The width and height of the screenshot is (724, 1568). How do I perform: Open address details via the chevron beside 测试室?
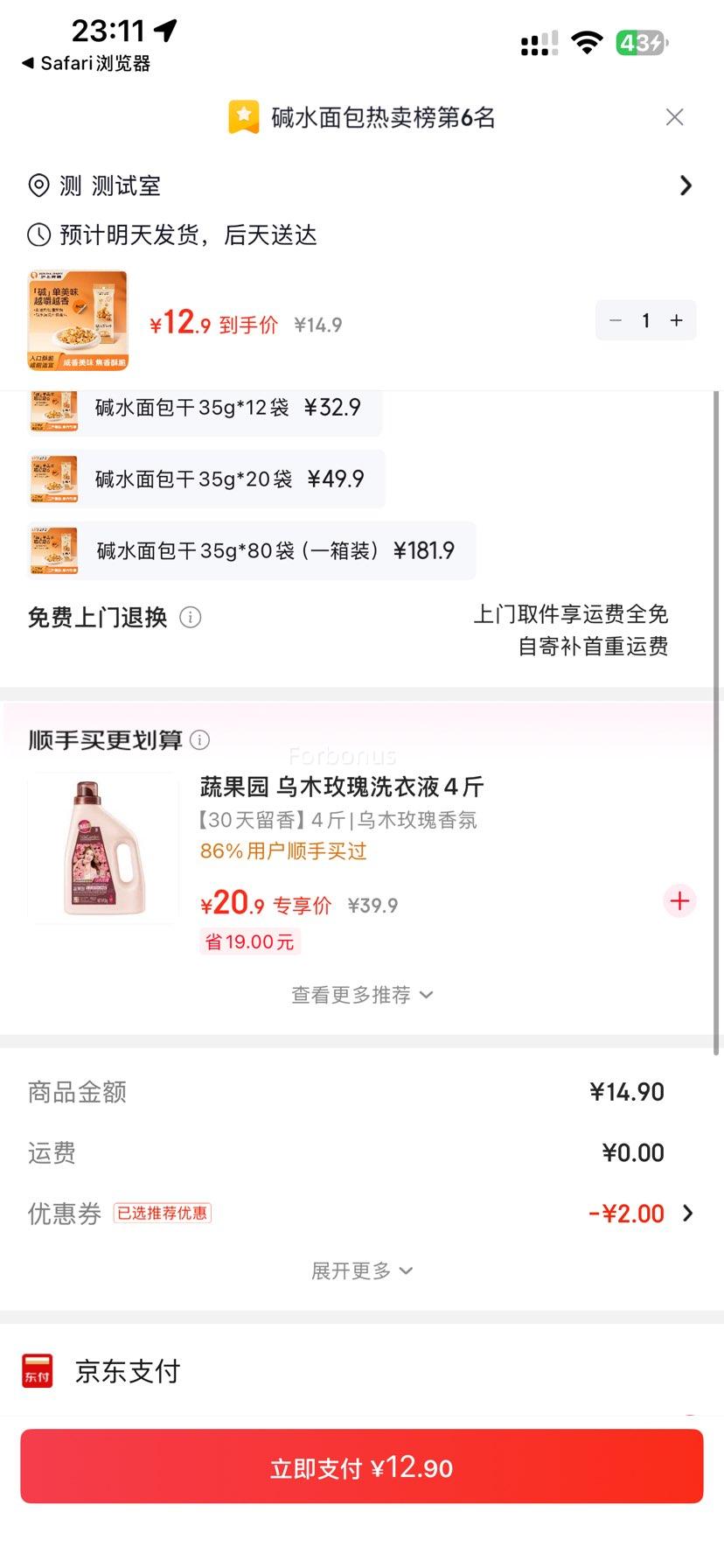[x=686, y=185]
